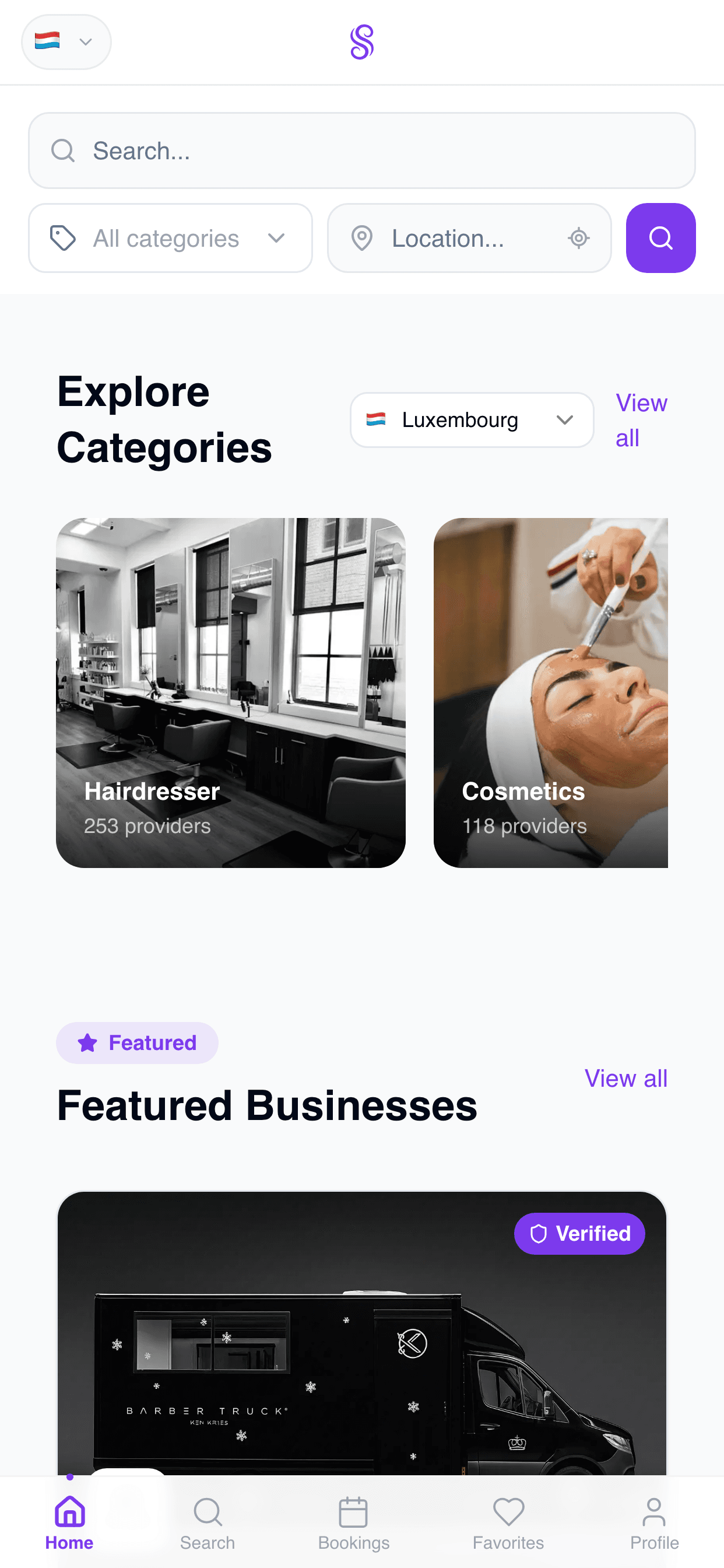The width and height of the screenshot is (724, 1568).
Task: Use current location via the crosshair icon
Action: pos(578,238)
